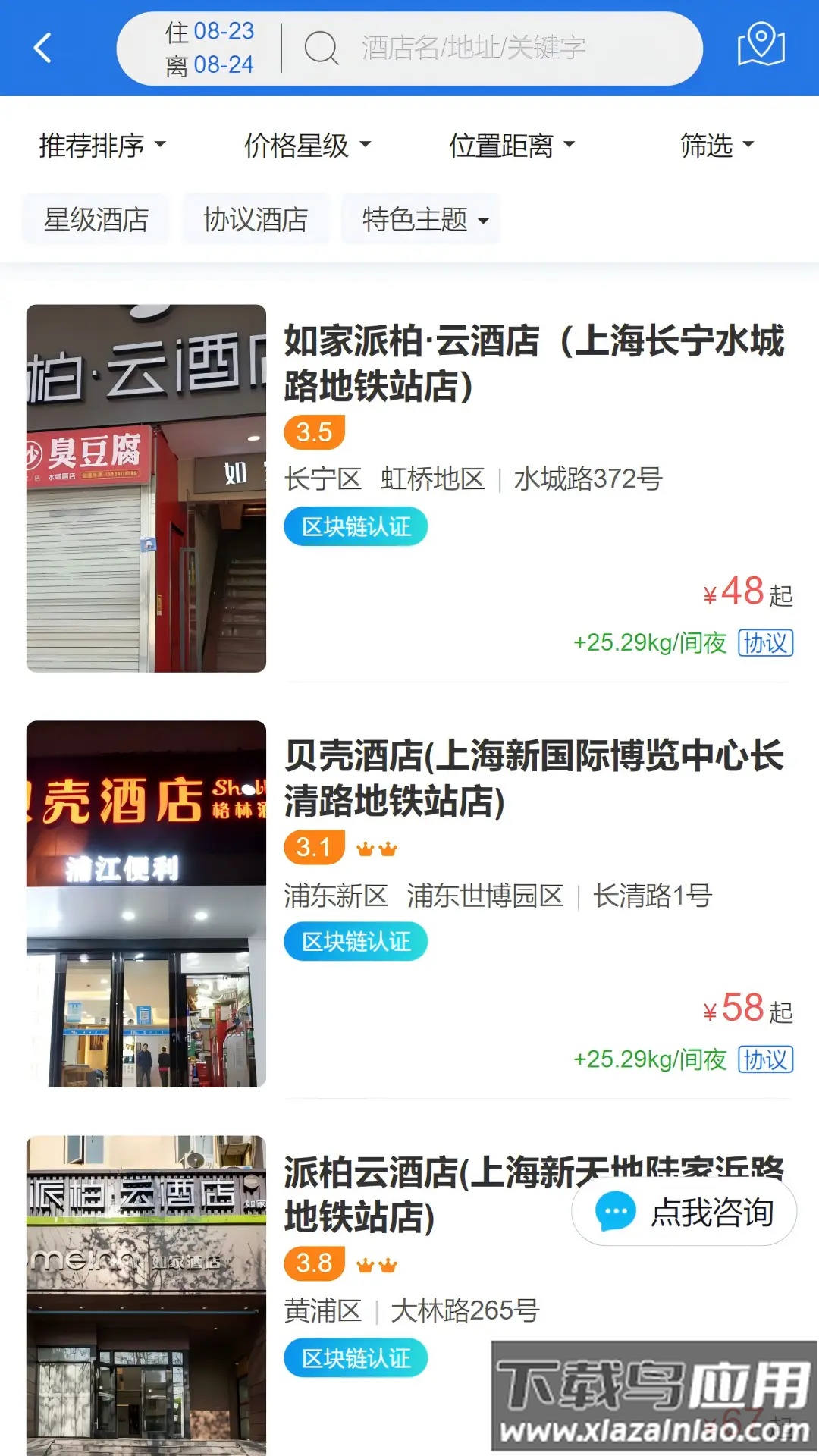Image resolution: width=819 pixels, height=1456 pixels.
Task: Tap the crown icons next to 贝壳酒店 rating
Action: coord(376,849)
